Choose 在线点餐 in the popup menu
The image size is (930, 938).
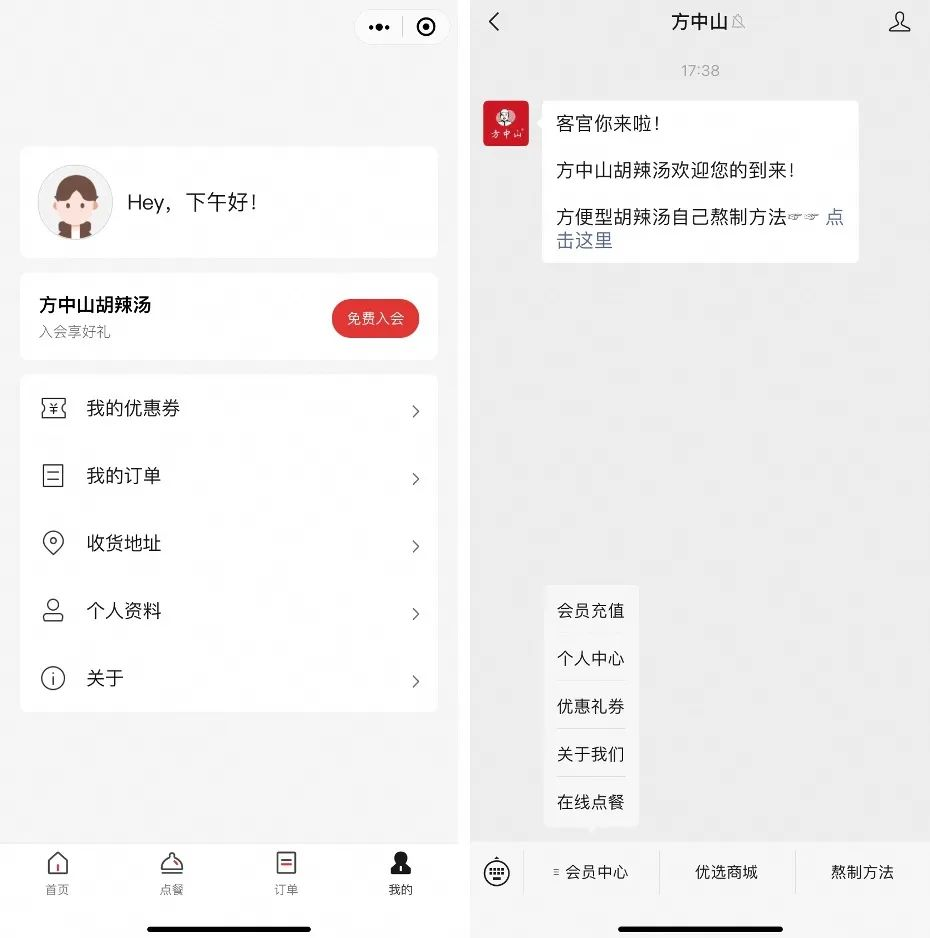coord(590,802)
